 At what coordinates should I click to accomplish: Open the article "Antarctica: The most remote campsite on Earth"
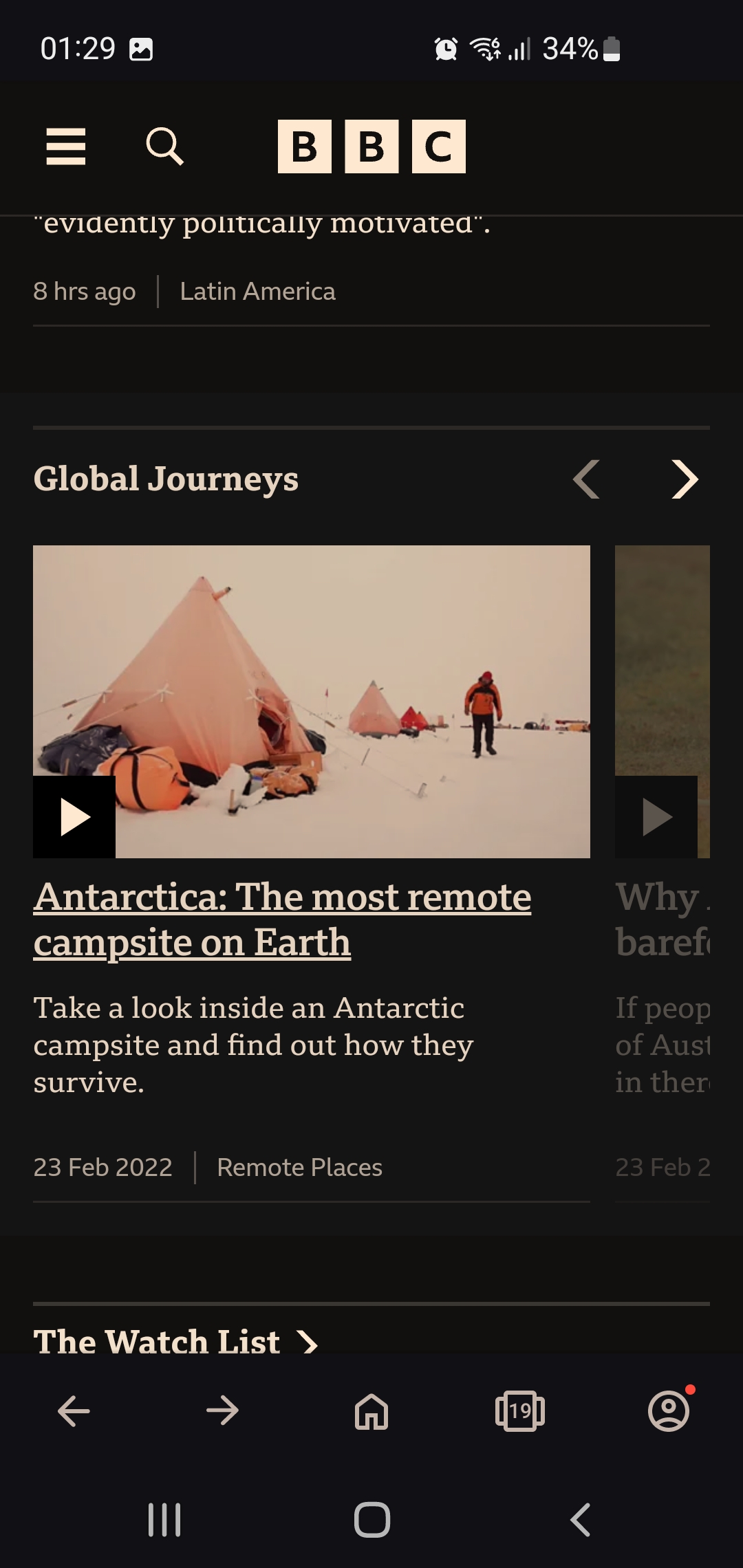click(282, 919)
